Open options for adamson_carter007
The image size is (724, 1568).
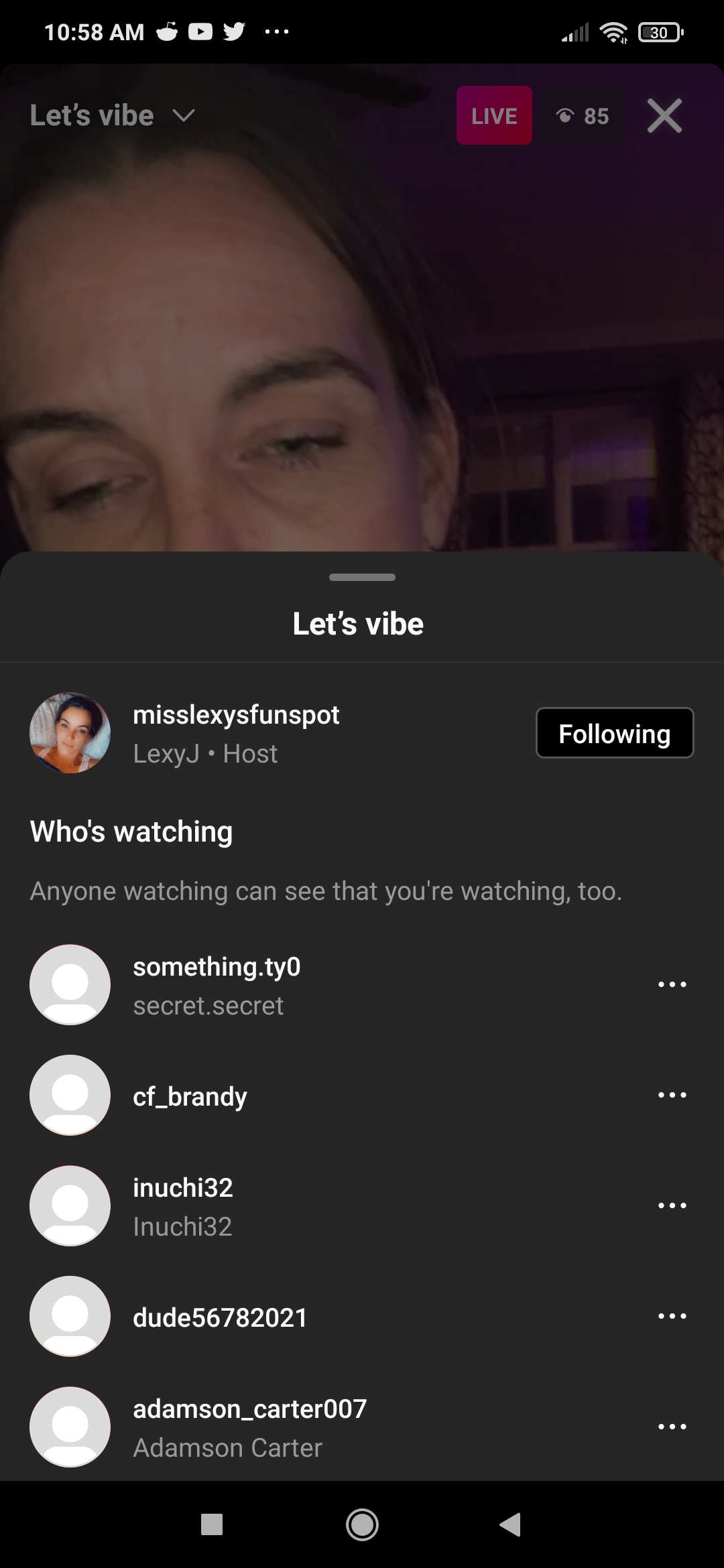pos(672,1427)
